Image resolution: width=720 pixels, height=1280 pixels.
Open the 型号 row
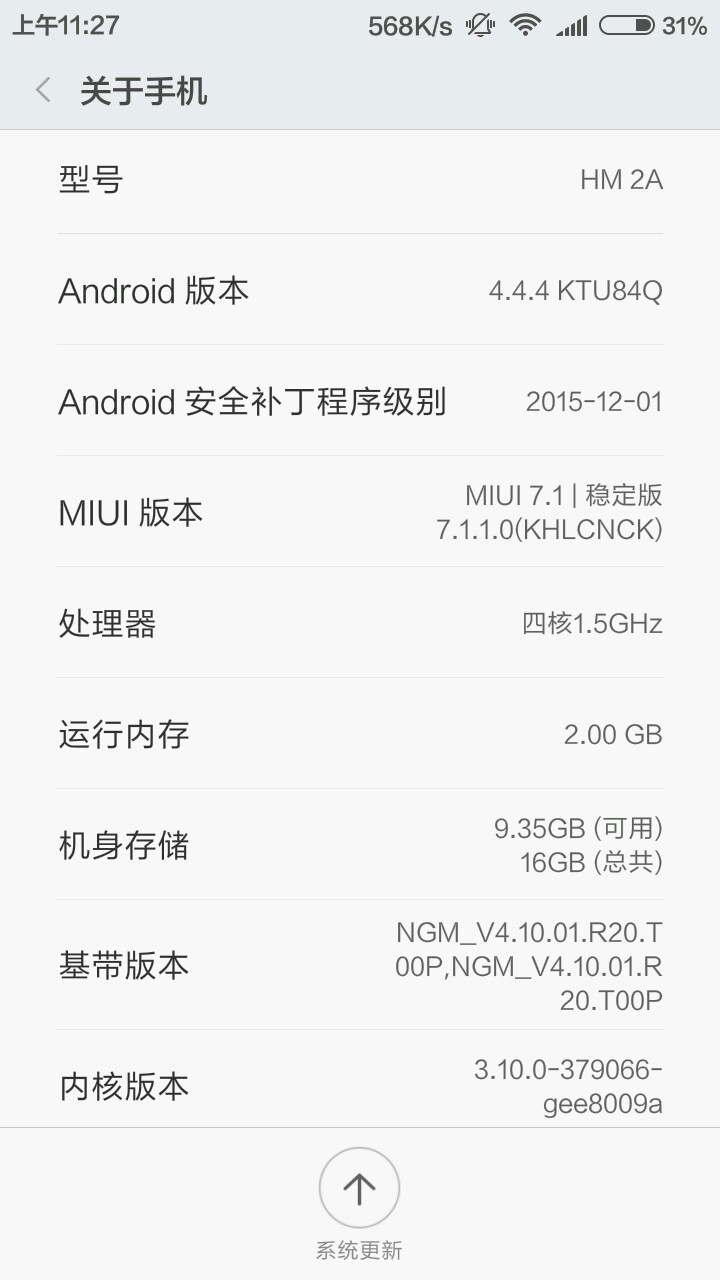coord(360,180)
